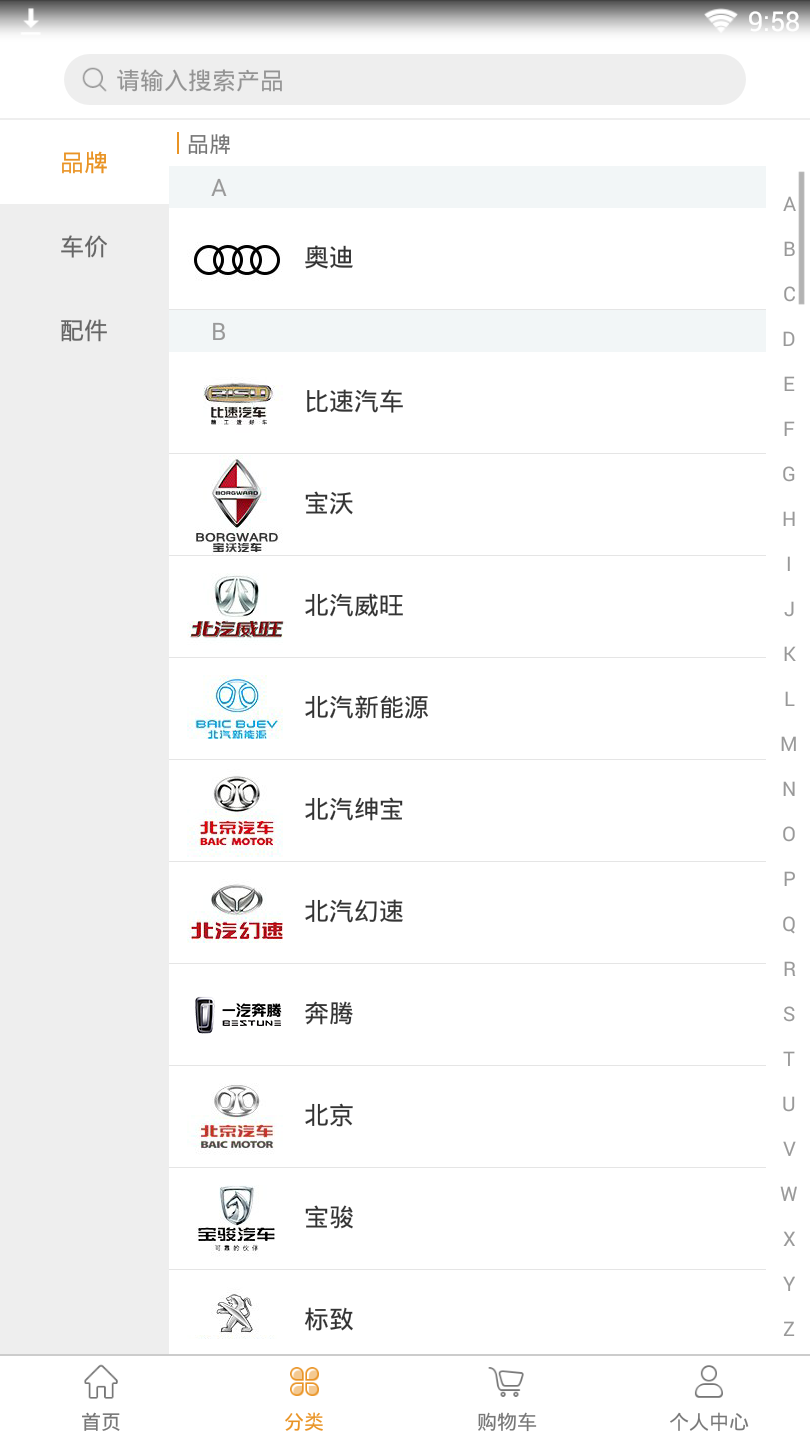Select the 宝沃 brand row
The image size is (810, 1440).
pos(466,504)
